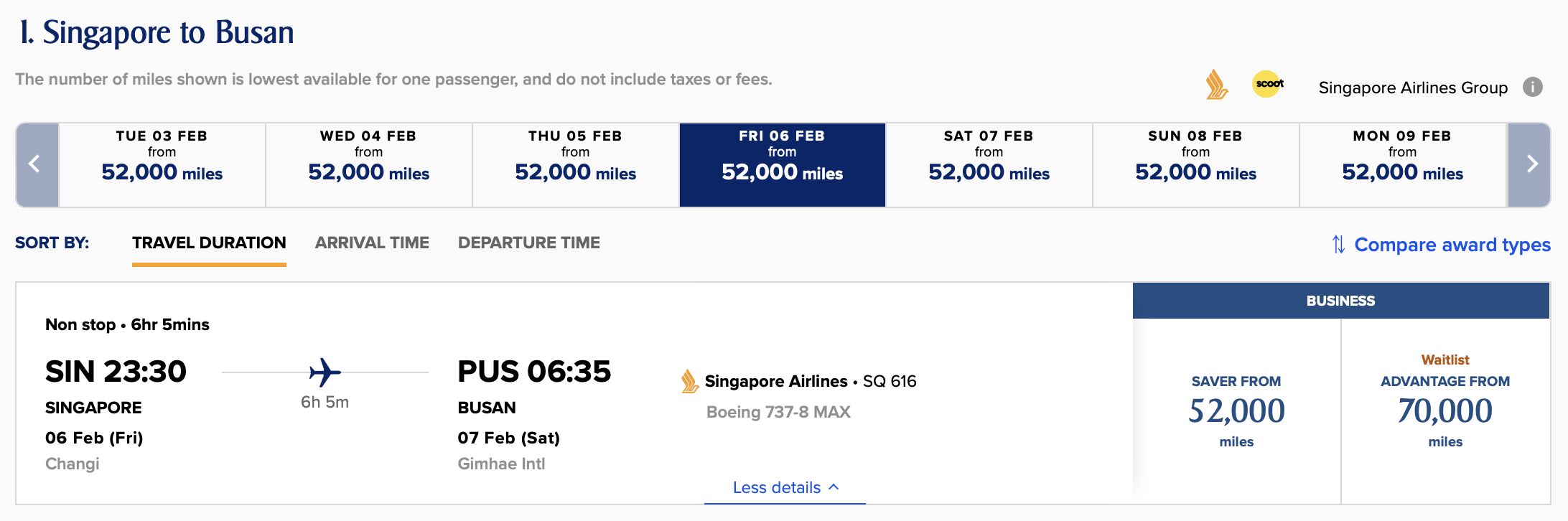Show later dates with right arrow

click(1530, 164)
